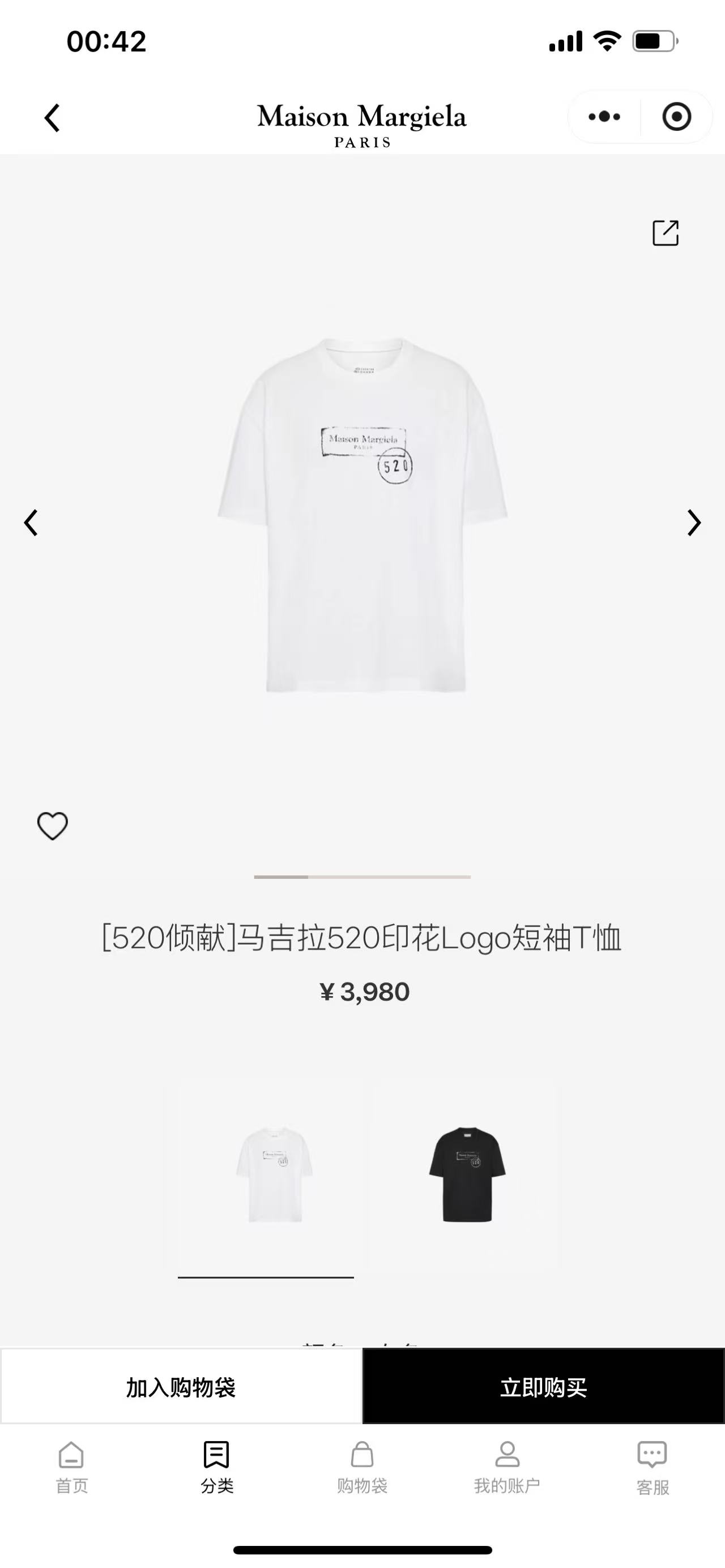The width and height of the screenshot is (725, 1568).
Task: Tap 立即购买 to buy now
Action: (544, 1387)
